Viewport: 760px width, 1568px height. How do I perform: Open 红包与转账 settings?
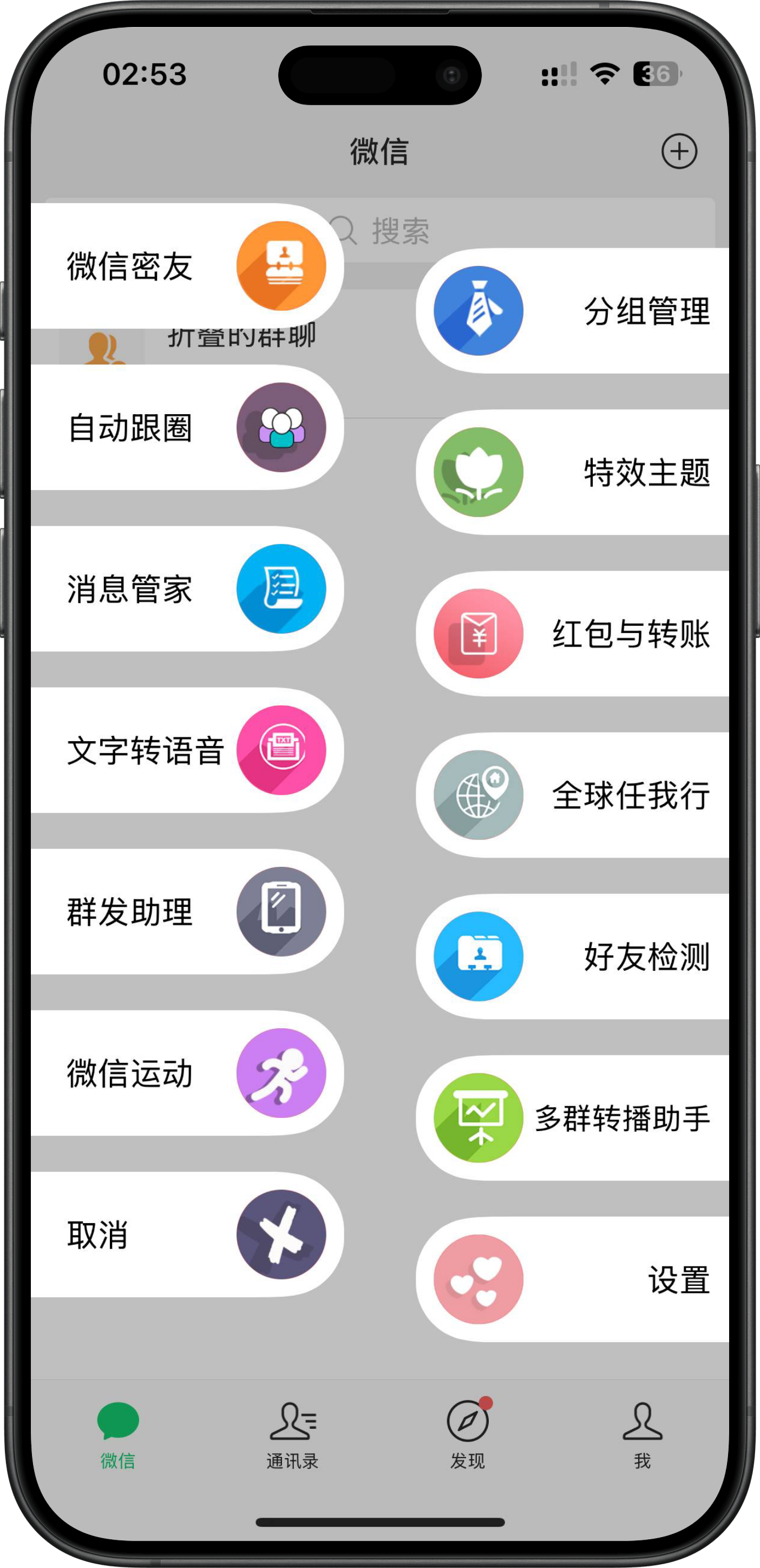pos(572,633)
